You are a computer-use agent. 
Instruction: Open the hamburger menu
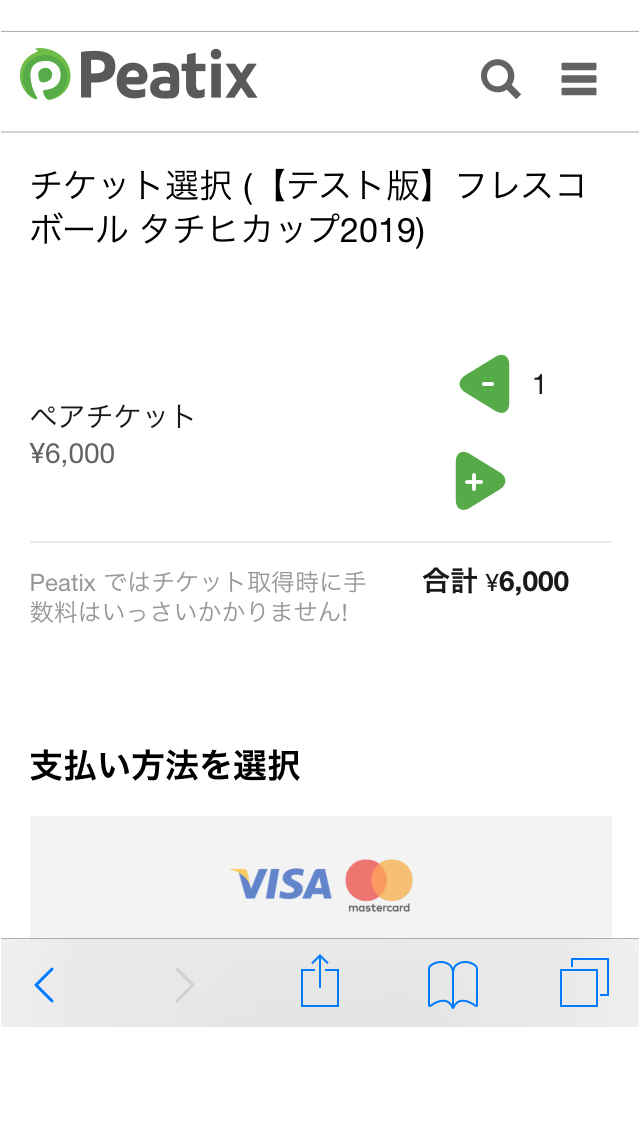click(579, 79)
